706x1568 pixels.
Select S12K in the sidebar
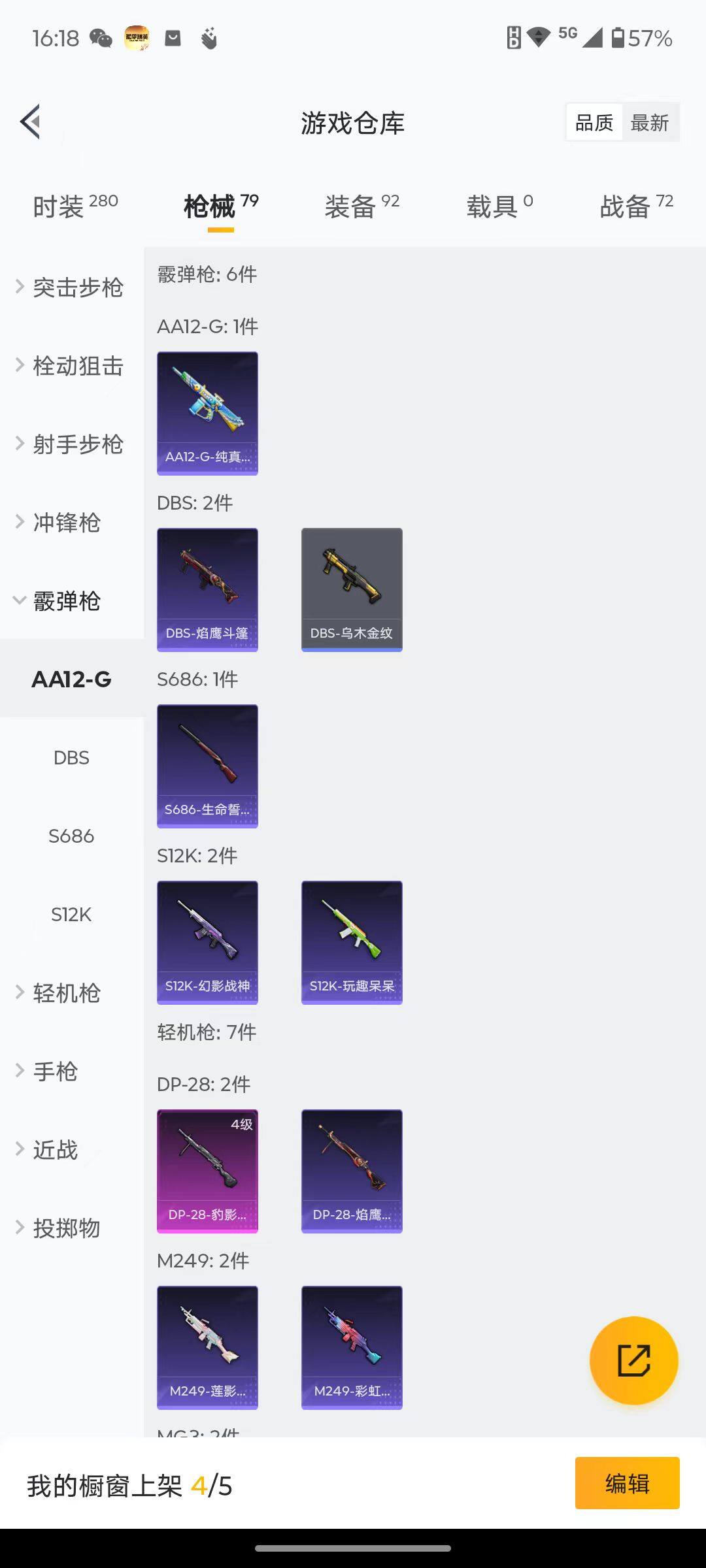tap(71, 915)
